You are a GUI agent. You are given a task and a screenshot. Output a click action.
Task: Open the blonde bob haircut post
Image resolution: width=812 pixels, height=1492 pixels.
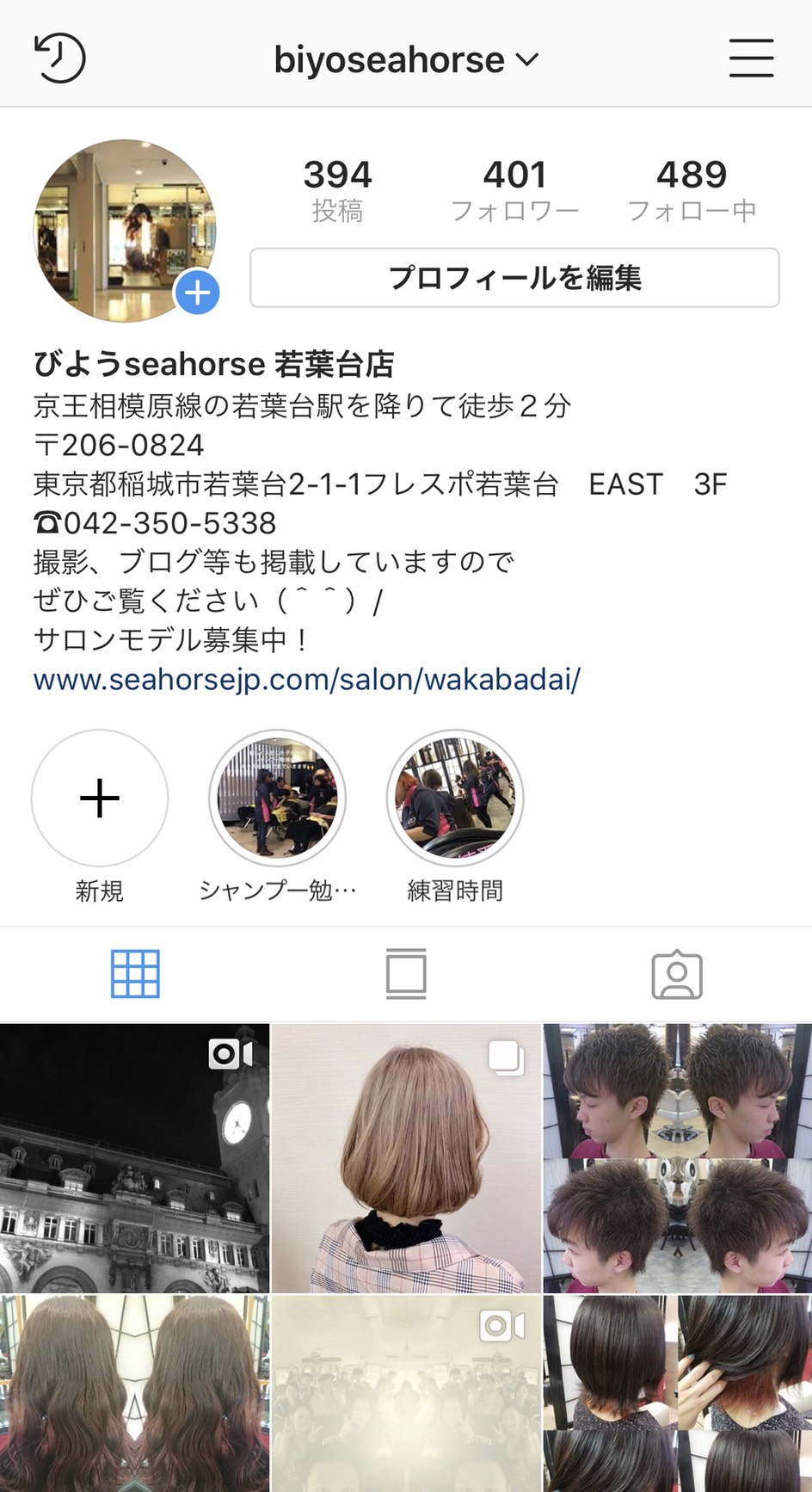(406, 1158)
